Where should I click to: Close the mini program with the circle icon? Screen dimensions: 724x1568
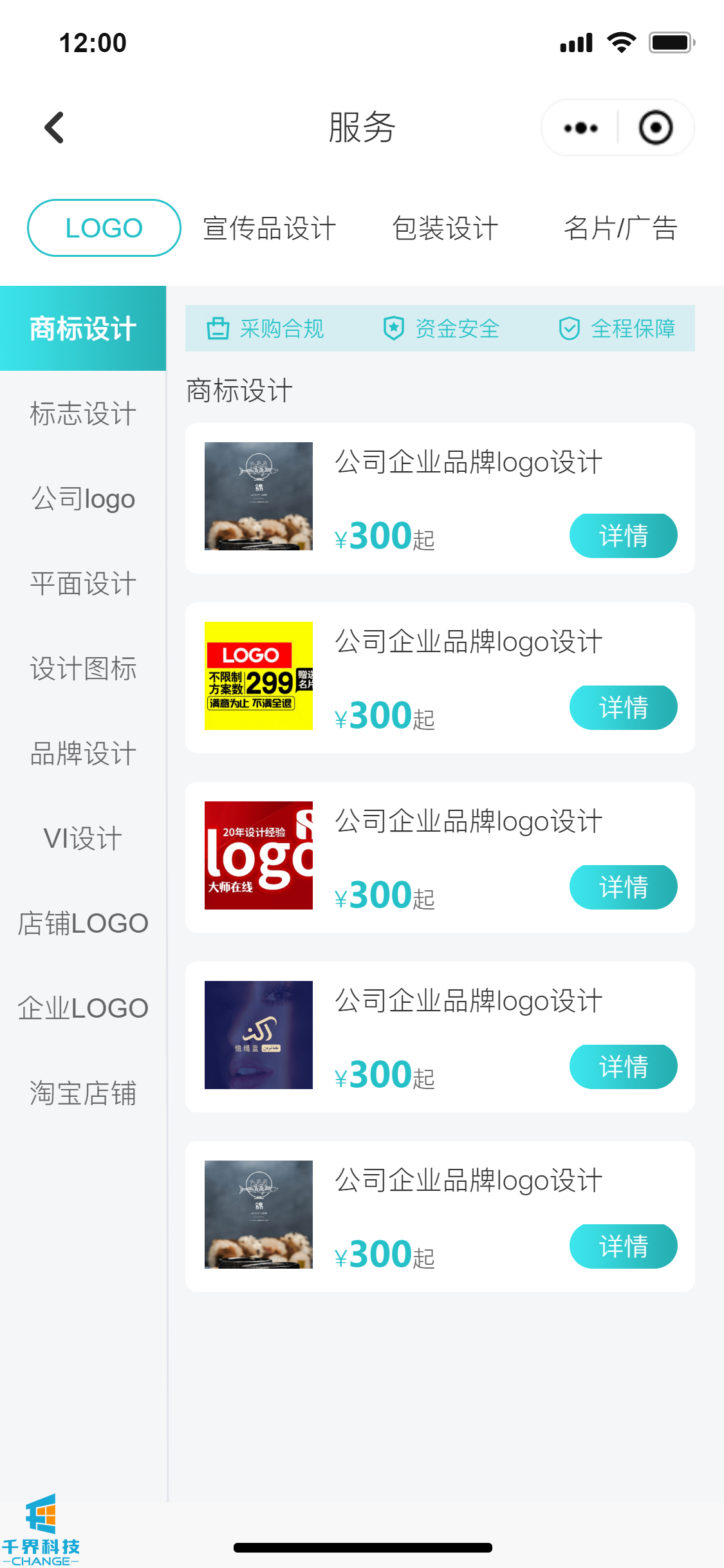tap(655, 127)
